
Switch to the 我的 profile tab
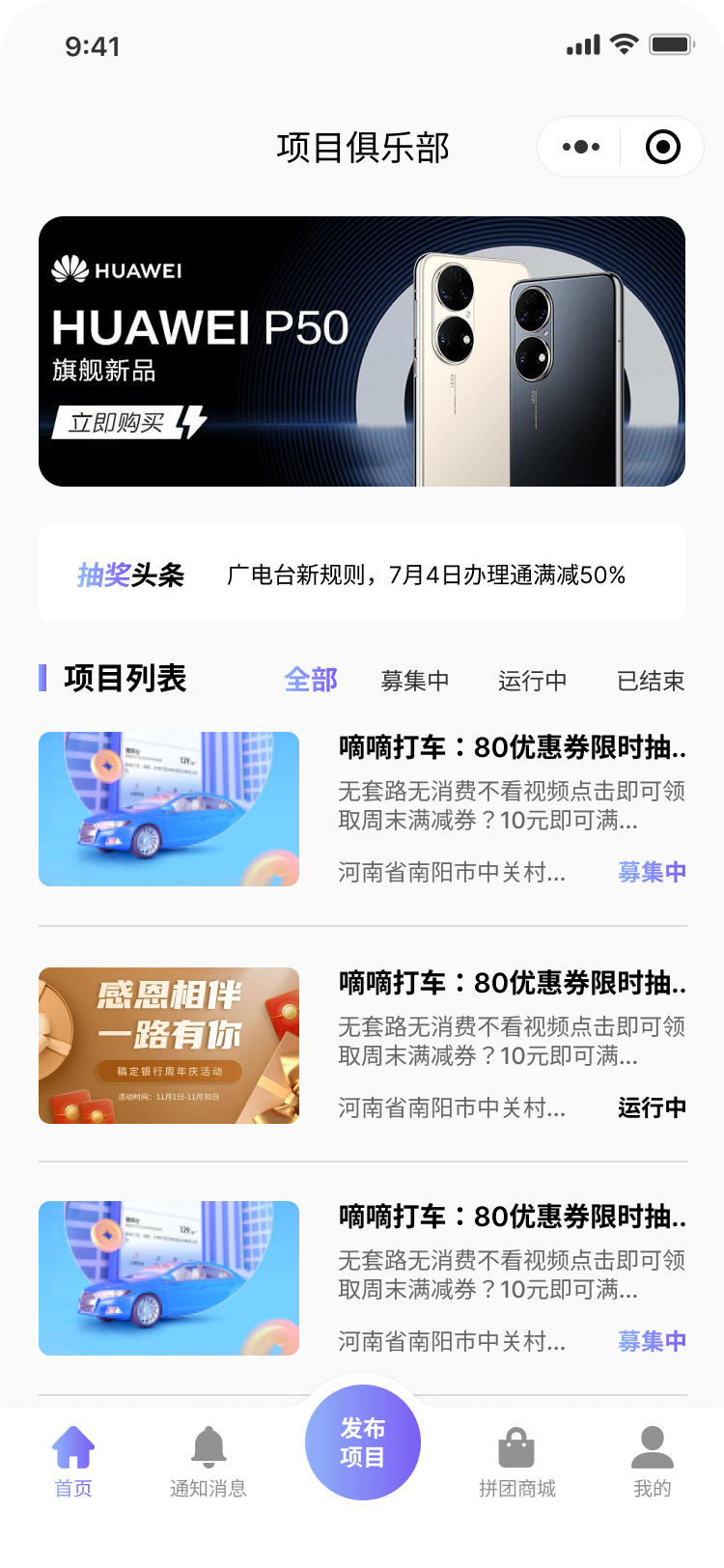click(653, 1462)
